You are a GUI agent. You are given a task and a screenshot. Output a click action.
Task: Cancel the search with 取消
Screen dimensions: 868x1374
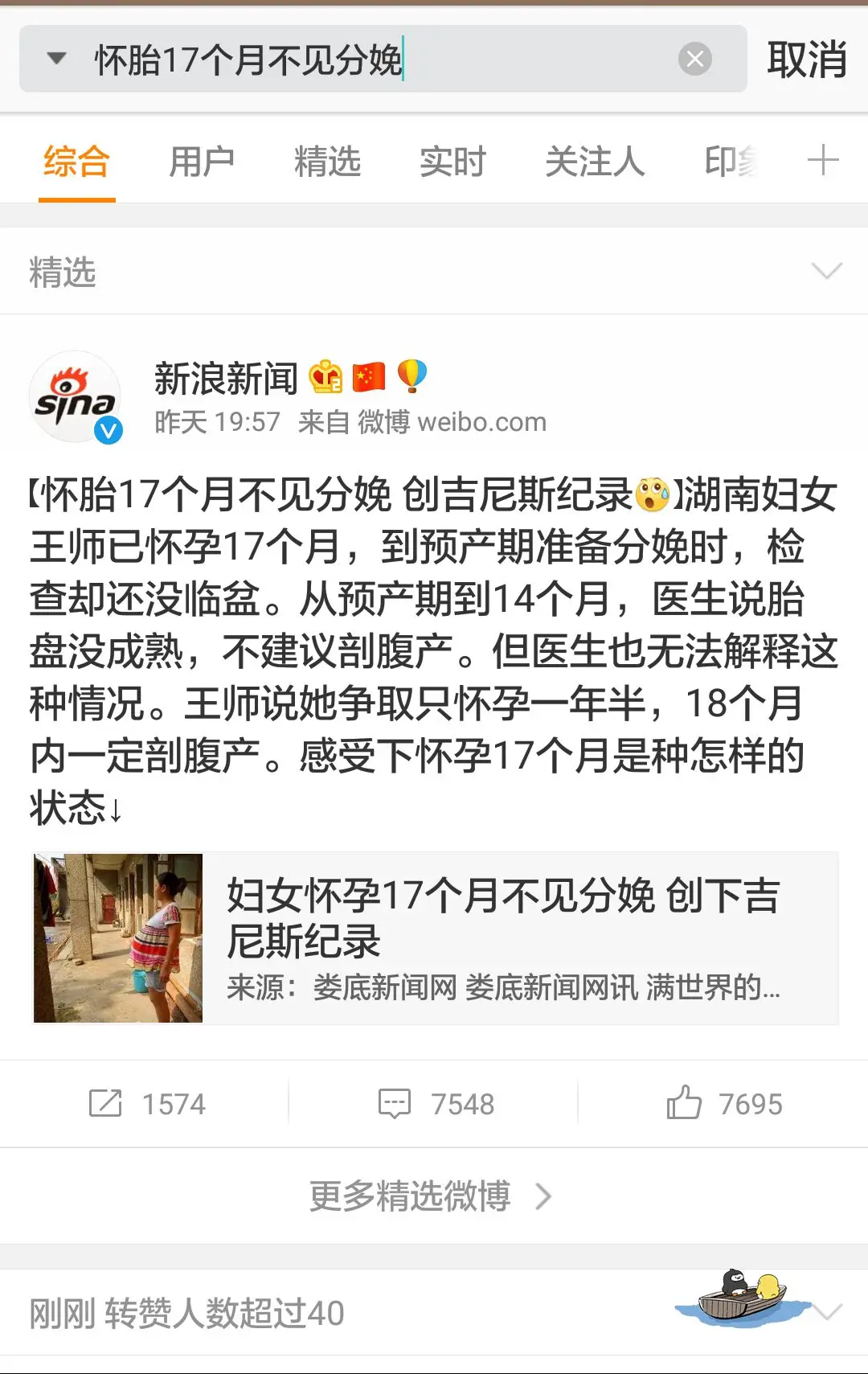[x=806, y=59]
